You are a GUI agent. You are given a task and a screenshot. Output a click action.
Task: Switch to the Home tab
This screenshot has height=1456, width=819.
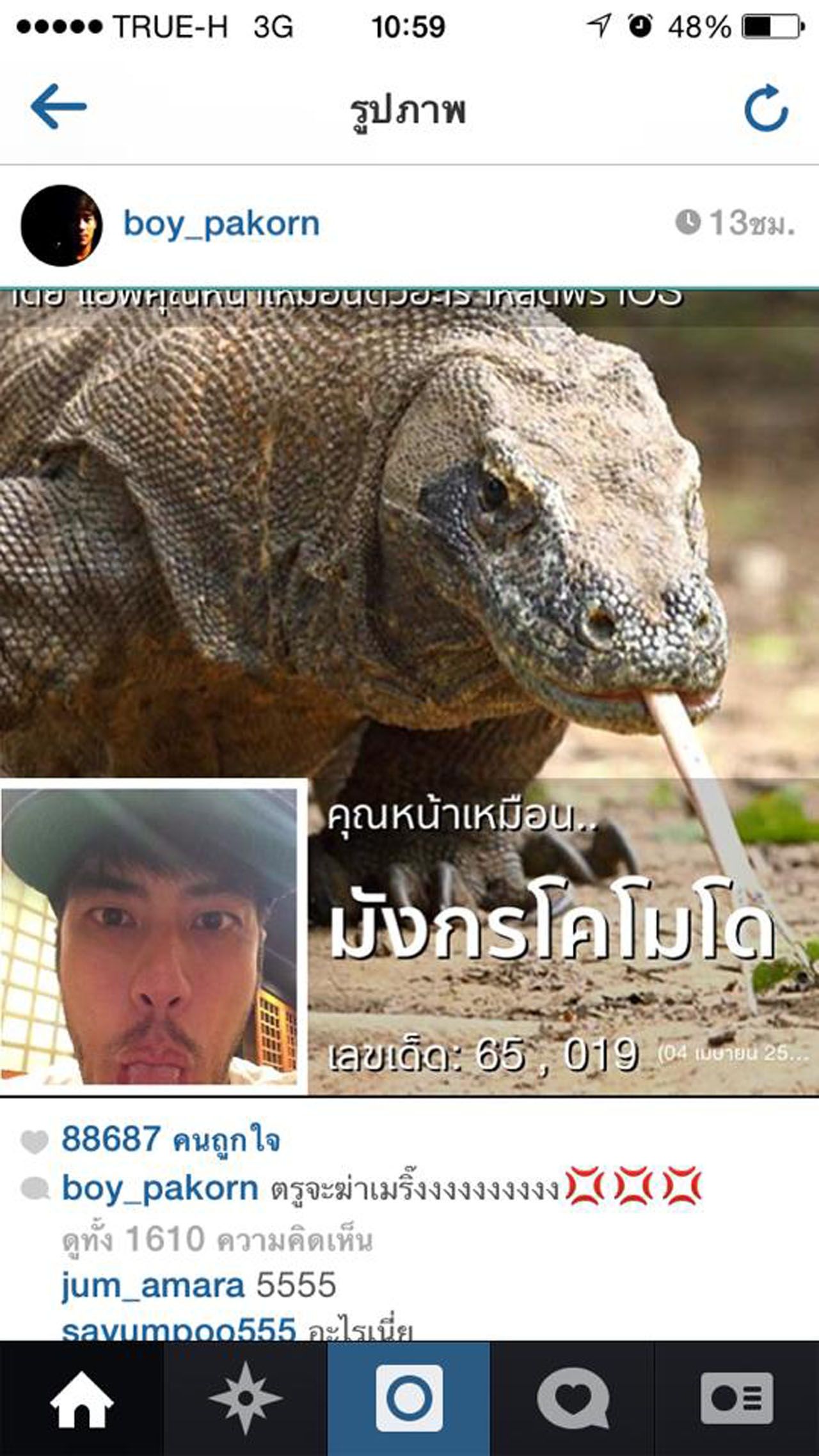tap(81, 1398)
